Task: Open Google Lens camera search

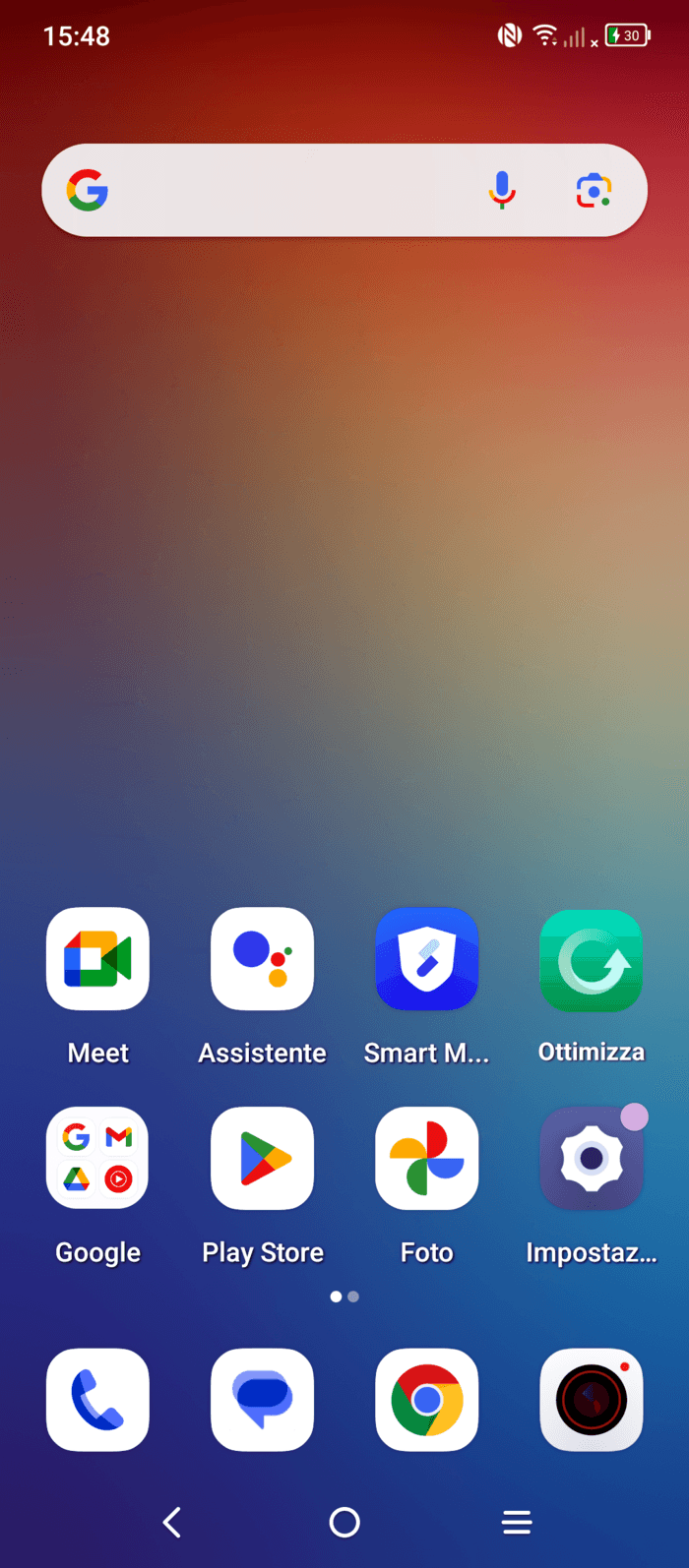Action: [x=594, y=190]
